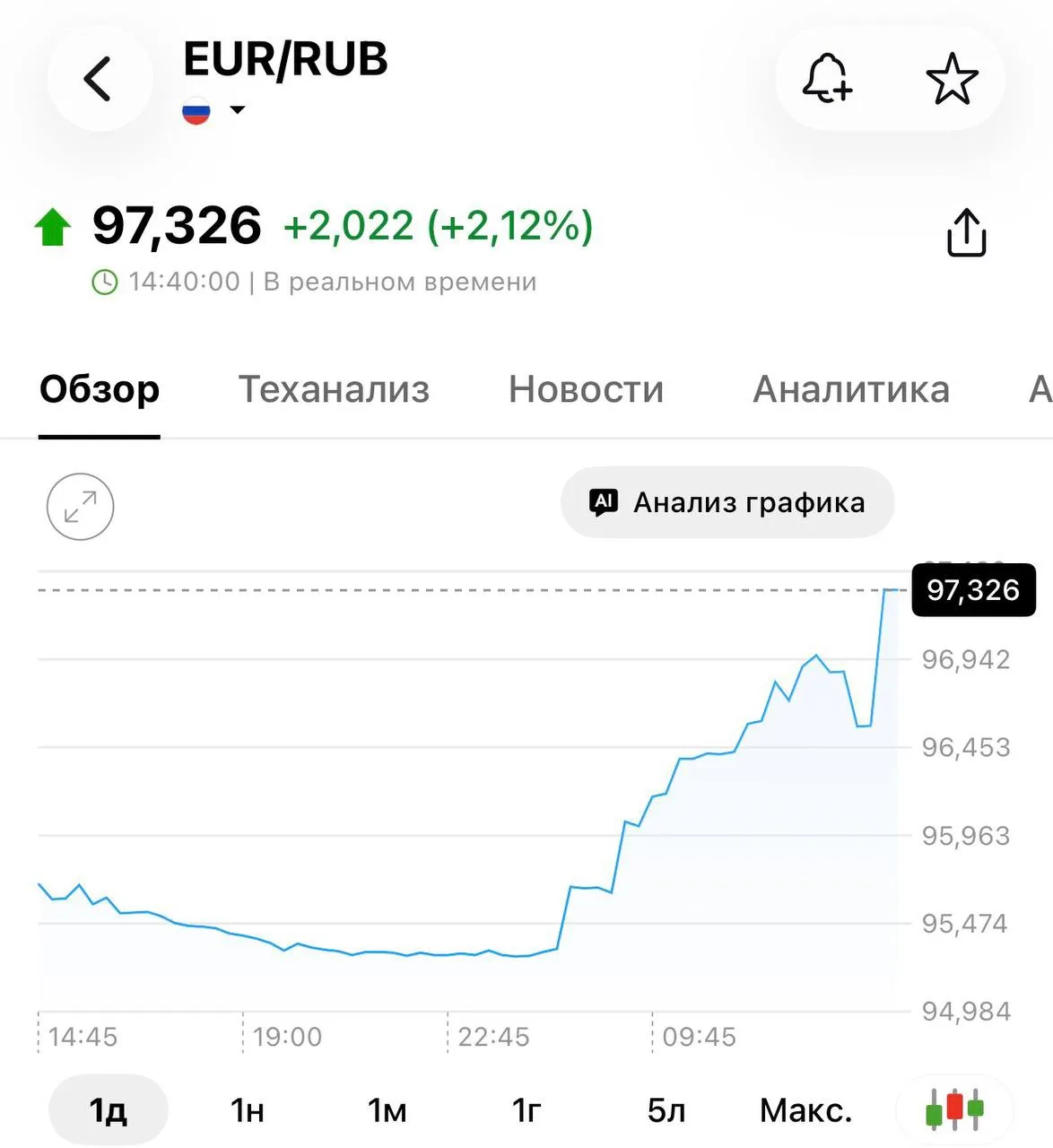The image size is (1053, 1148).
Task: Add EUR/RUB to favorites with the star
Action: (952, 79)
